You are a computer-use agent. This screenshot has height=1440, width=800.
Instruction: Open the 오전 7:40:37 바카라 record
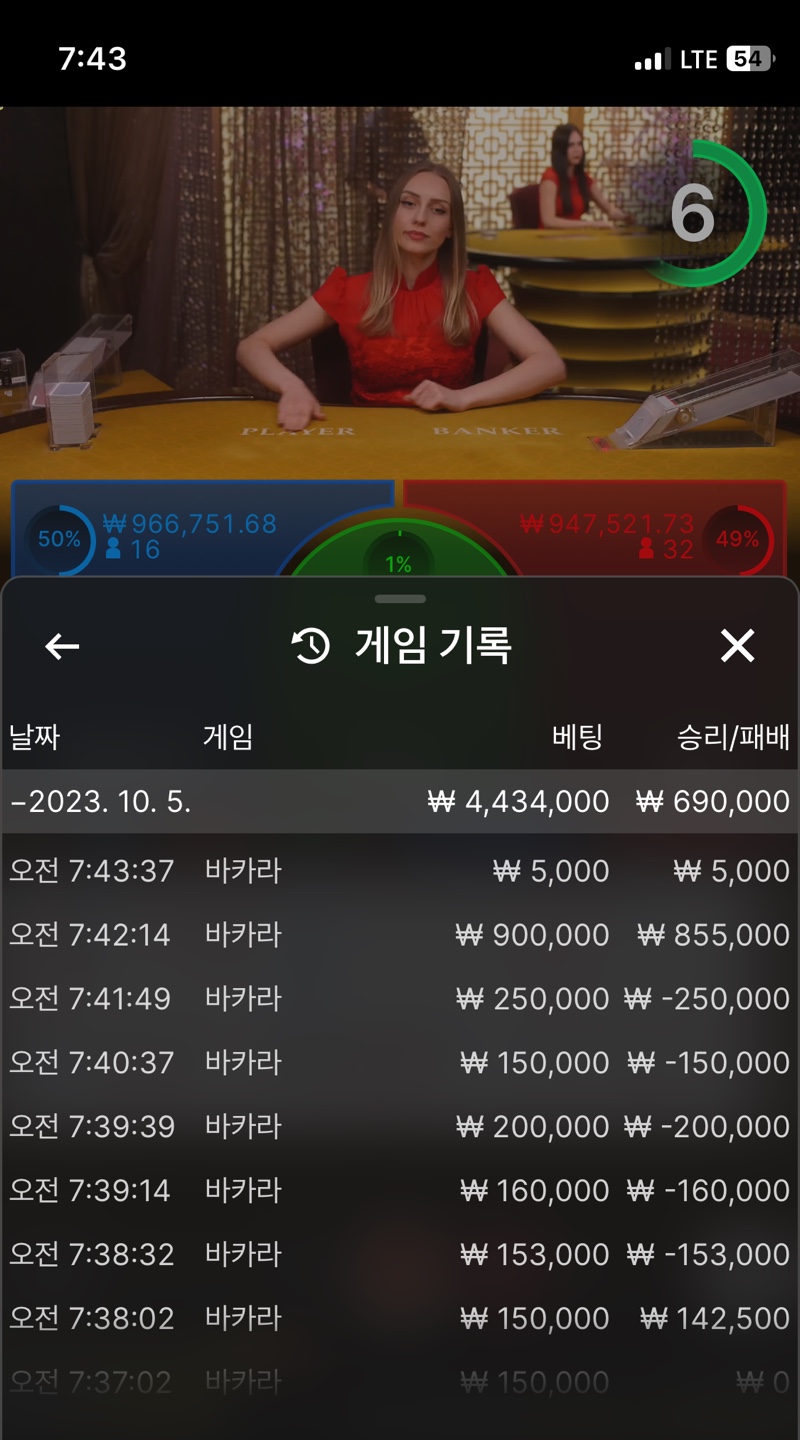pos(400,1063)
